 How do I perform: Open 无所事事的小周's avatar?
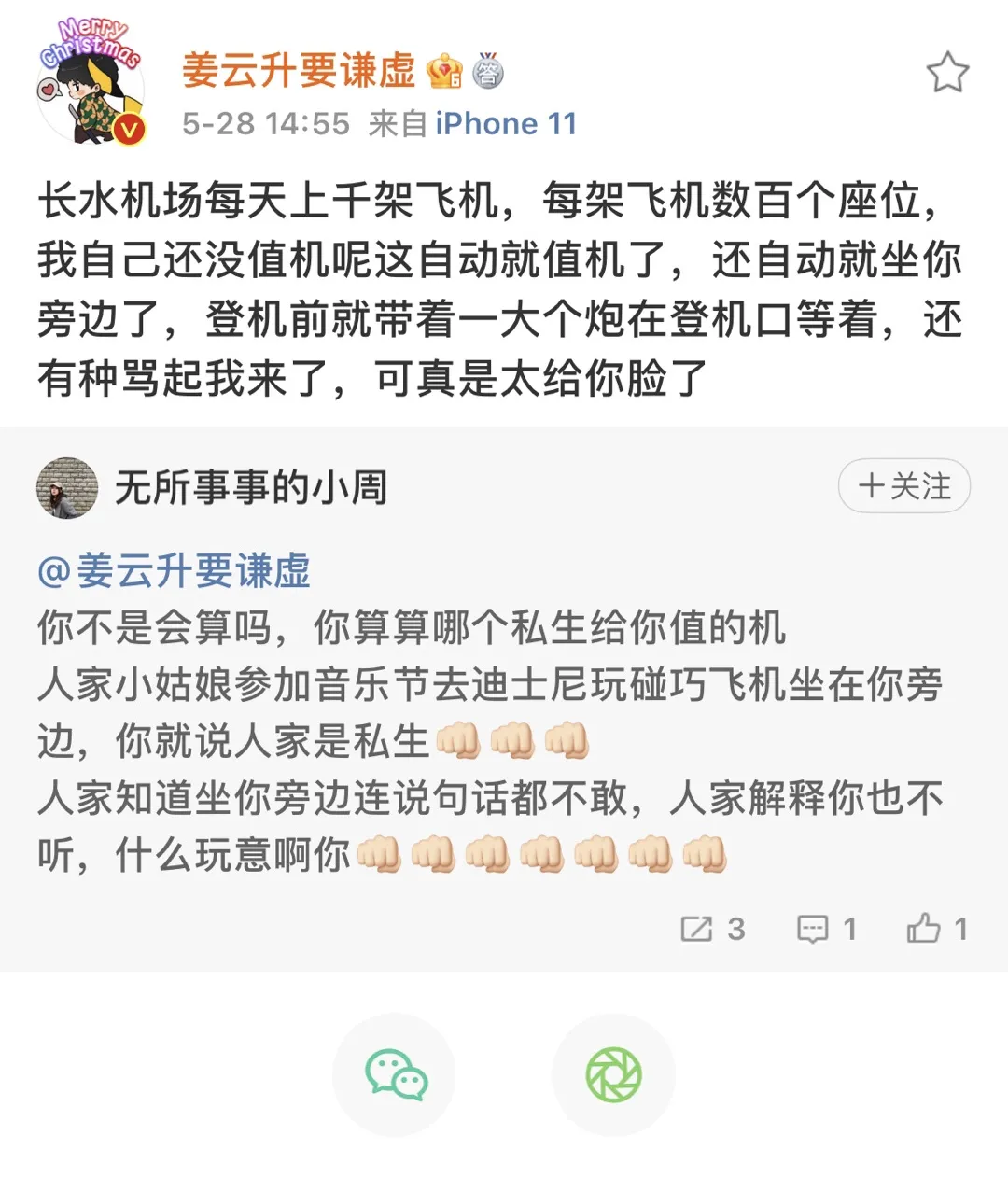tap(67, 487)
